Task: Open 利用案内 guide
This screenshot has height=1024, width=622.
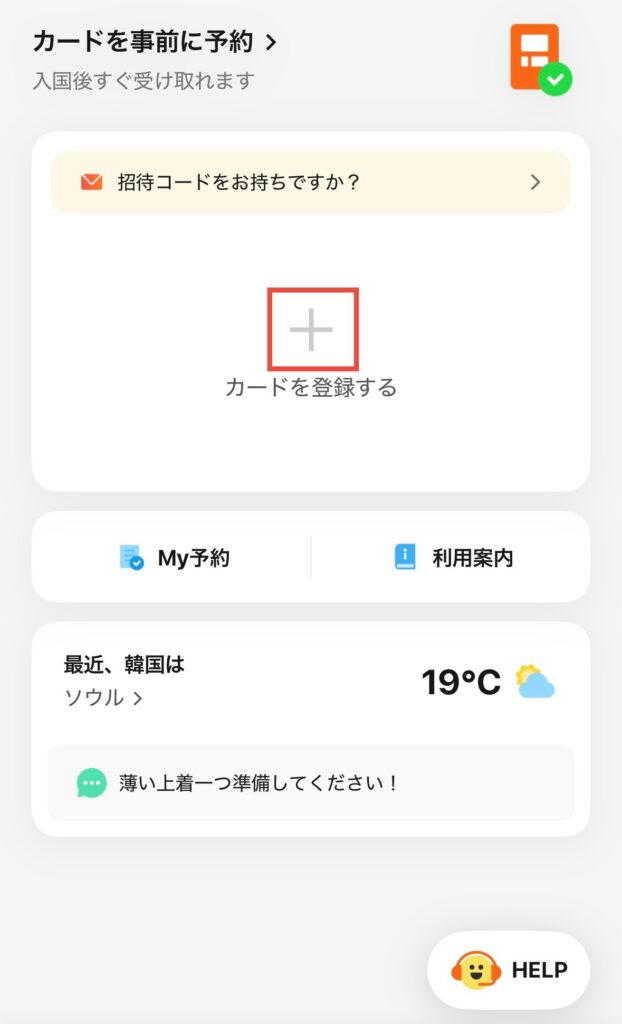Action: [x=453, y=558]
